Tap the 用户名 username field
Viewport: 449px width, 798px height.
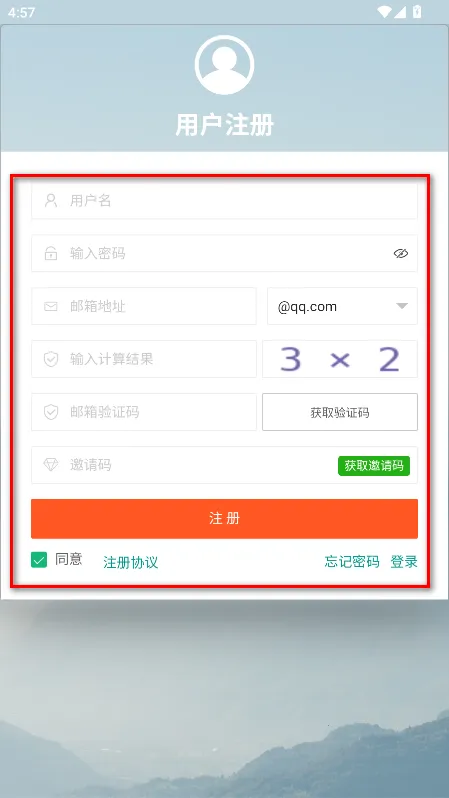pos(224,201)
